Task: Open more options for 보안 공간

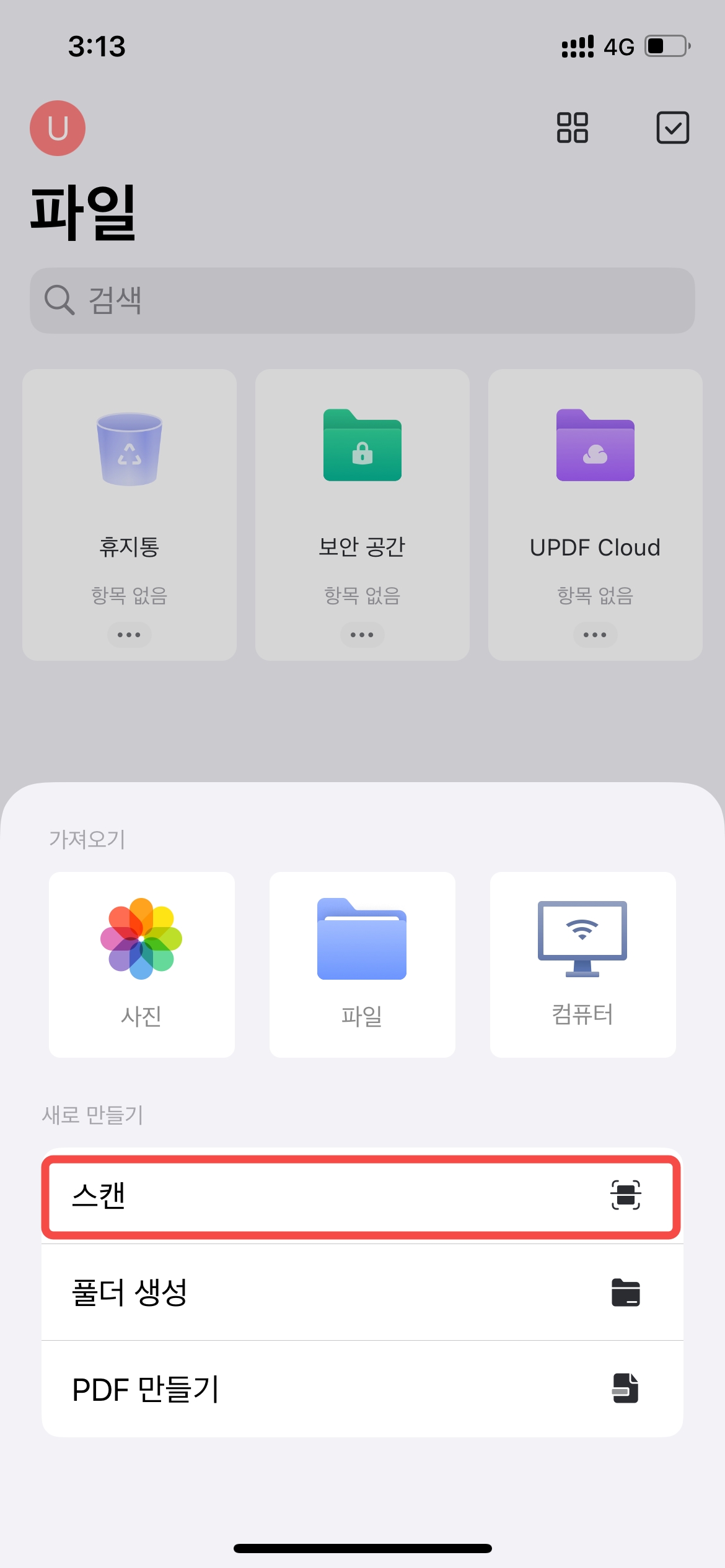Action: pos(362,635)
